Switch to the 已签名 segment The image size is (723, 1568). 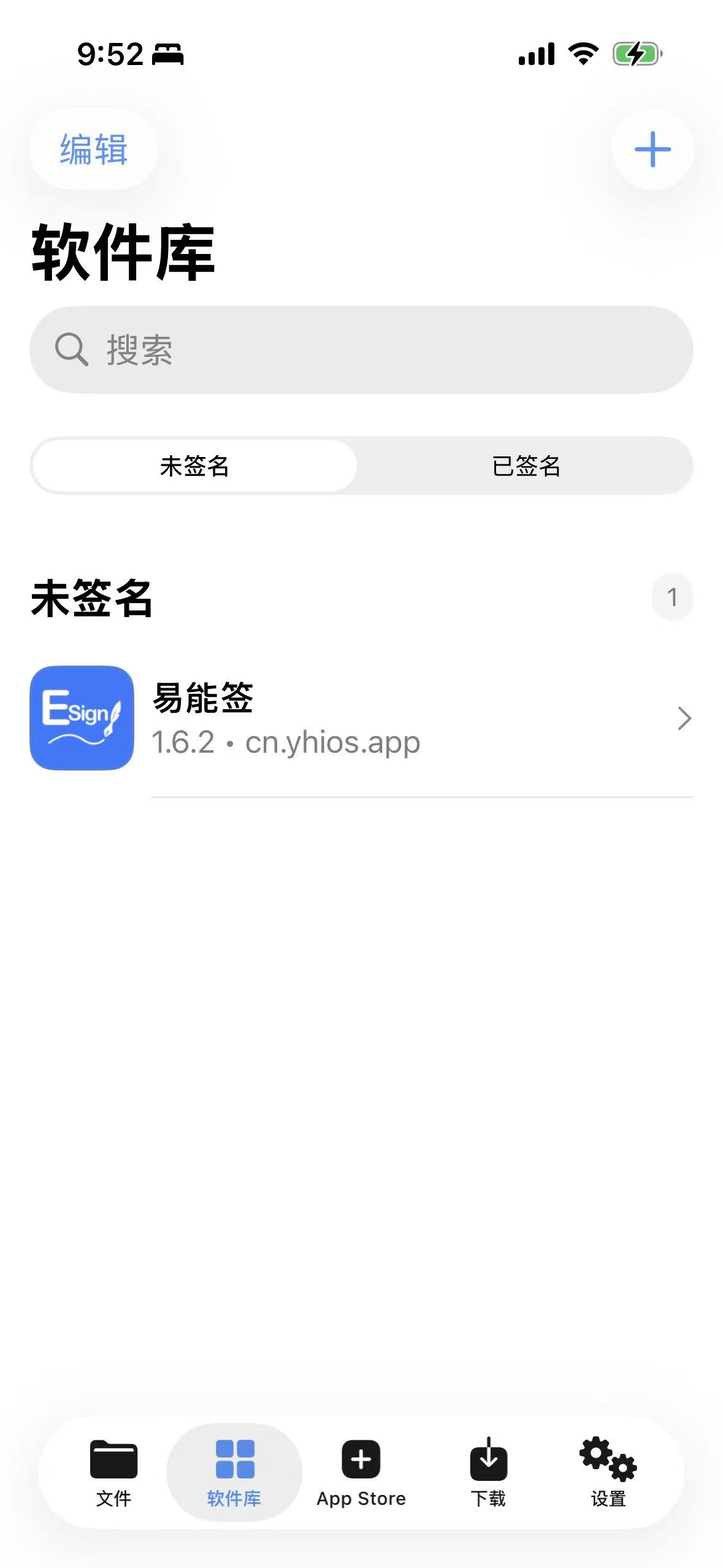[526, 466]
